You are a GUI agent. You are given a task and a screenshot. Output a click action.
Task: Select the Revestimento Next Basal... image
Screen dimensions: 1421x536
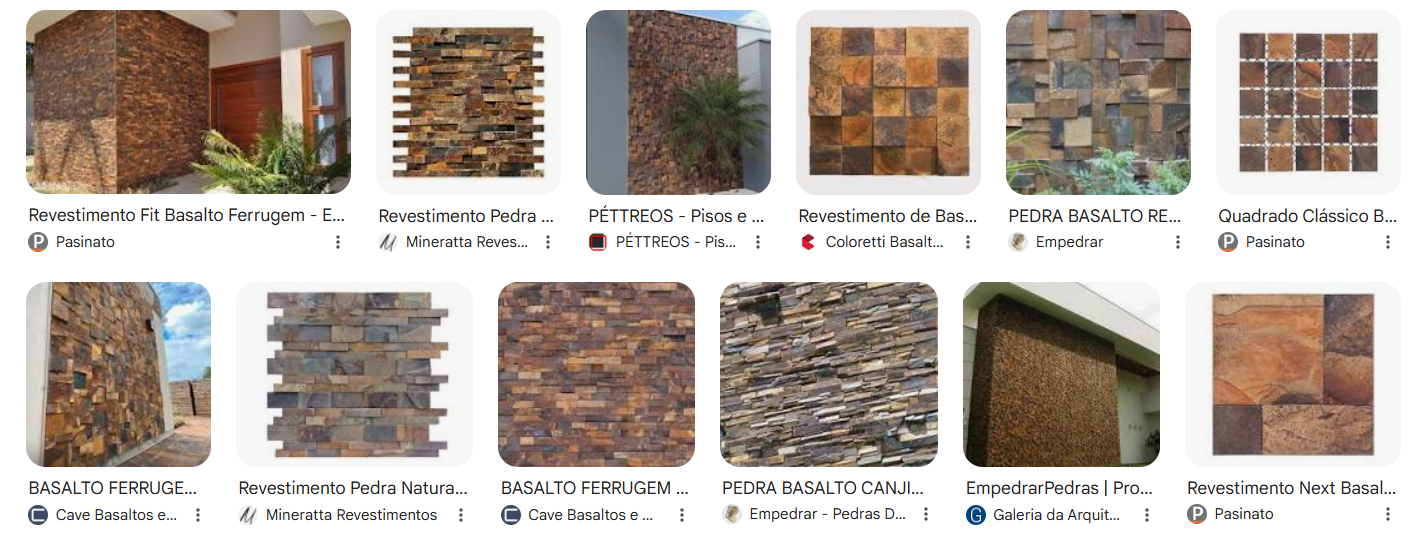(x=1292, y=374)
